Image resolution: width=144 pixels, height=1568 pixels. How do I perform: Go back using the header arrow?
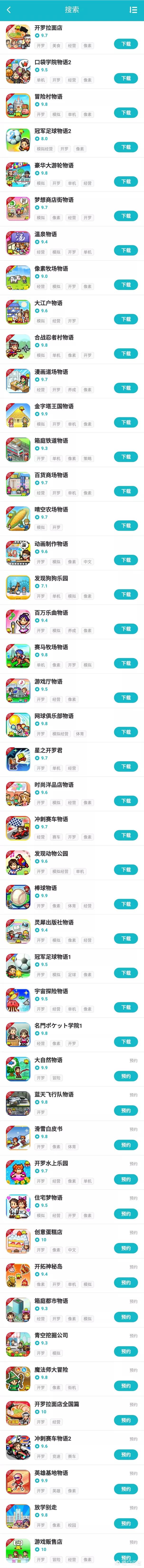(x=9, y=10)
